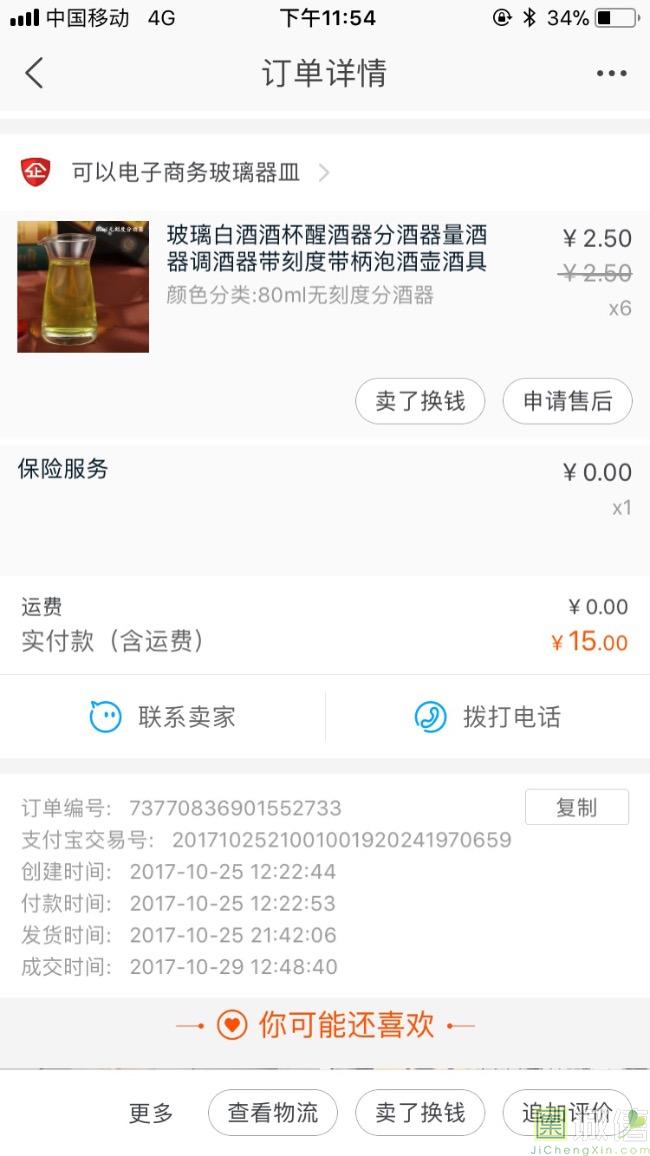Open the three-dot overflow menu
Viewport: 650px width, 1156px height.
tap(611, 73)
